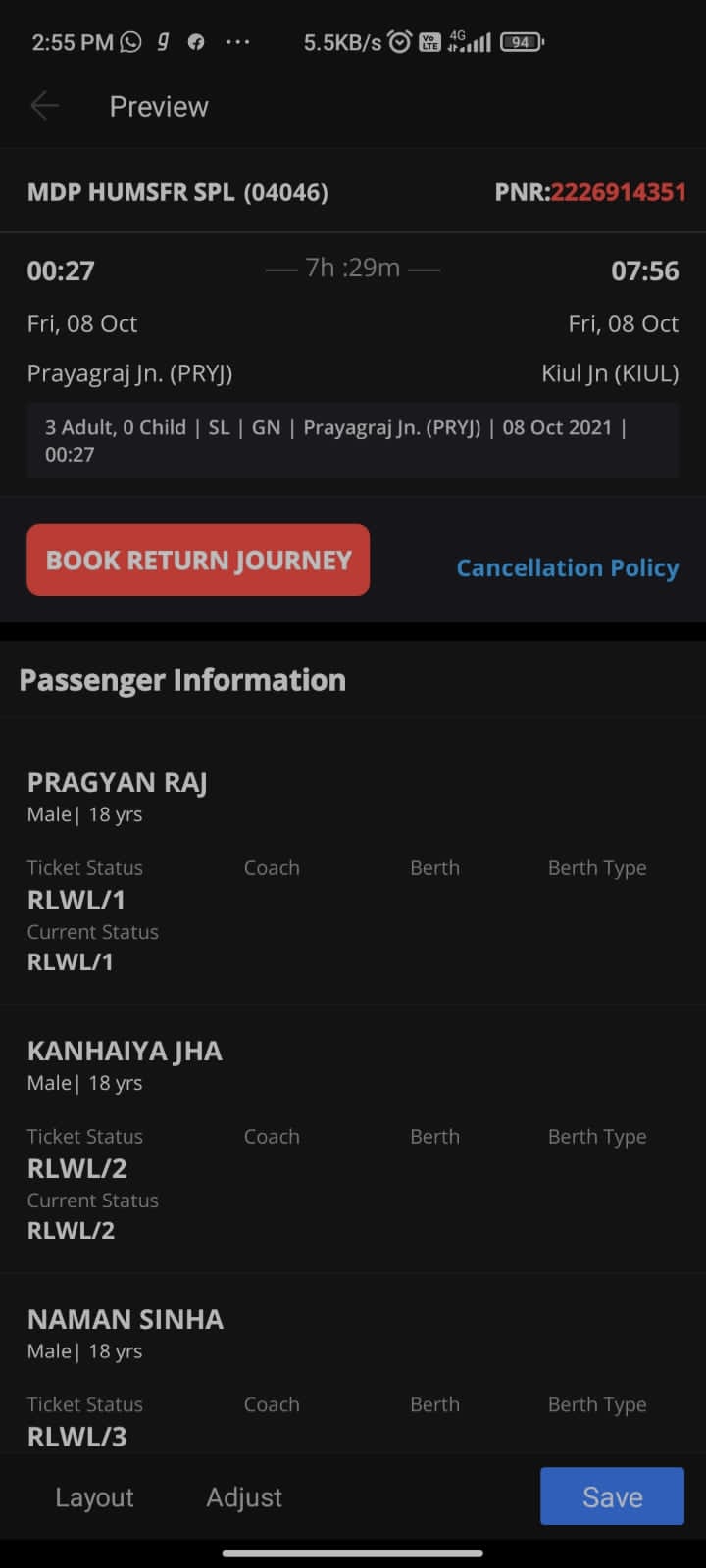This screenshot has width=706, height=1568.
Task: Go back using the arrow icon
Action: [x=45, y=106]
